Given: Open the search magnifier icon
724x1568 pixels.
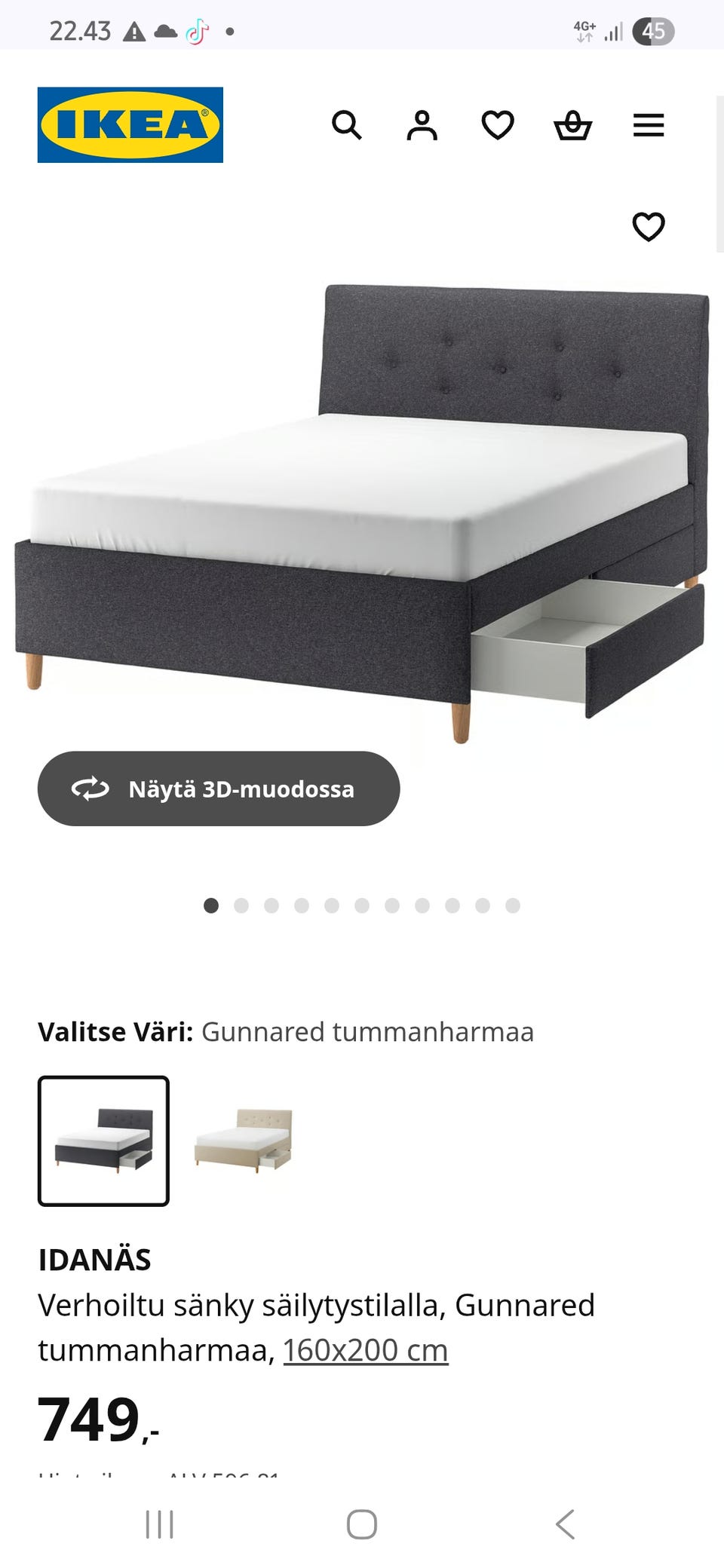Looking at the screenshot, I should point(347,125).
